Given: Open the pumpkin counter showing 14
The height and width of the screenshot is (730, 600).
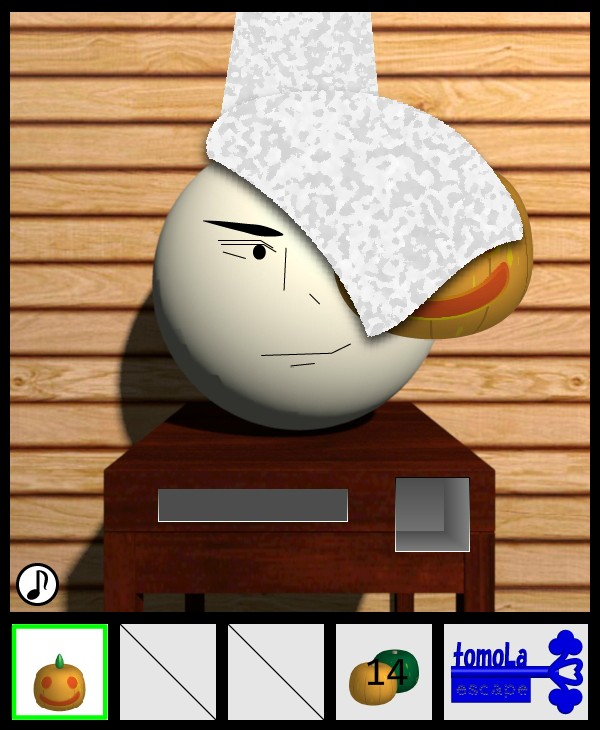Looking at the screenshot, I should (x=384, y=673).
